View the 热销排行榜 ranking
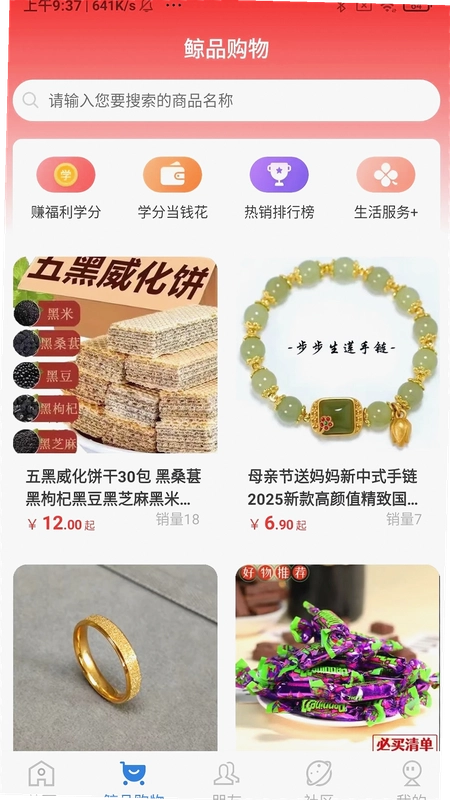 click(x=279, y=188)
